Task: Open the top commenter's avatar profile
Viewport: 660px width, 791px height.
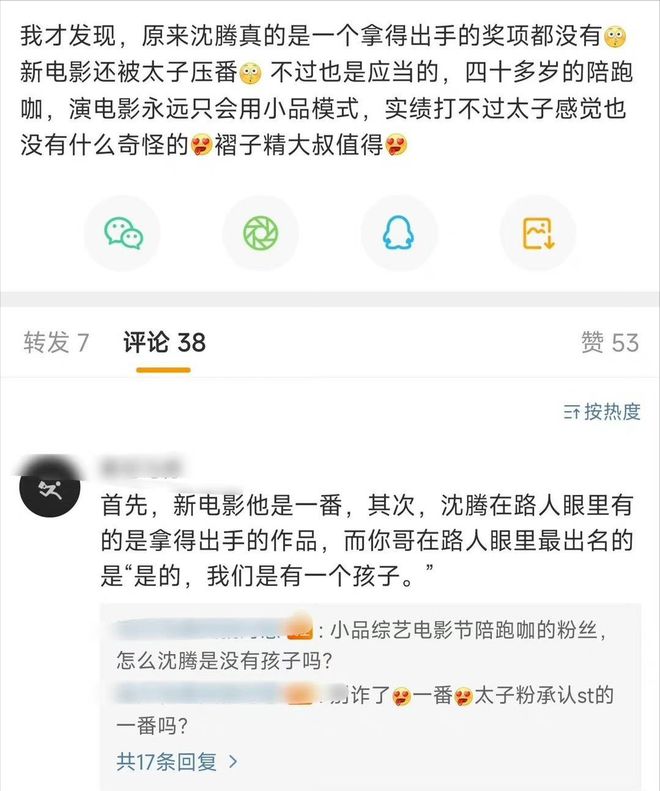Action: (x=50, y=488)
